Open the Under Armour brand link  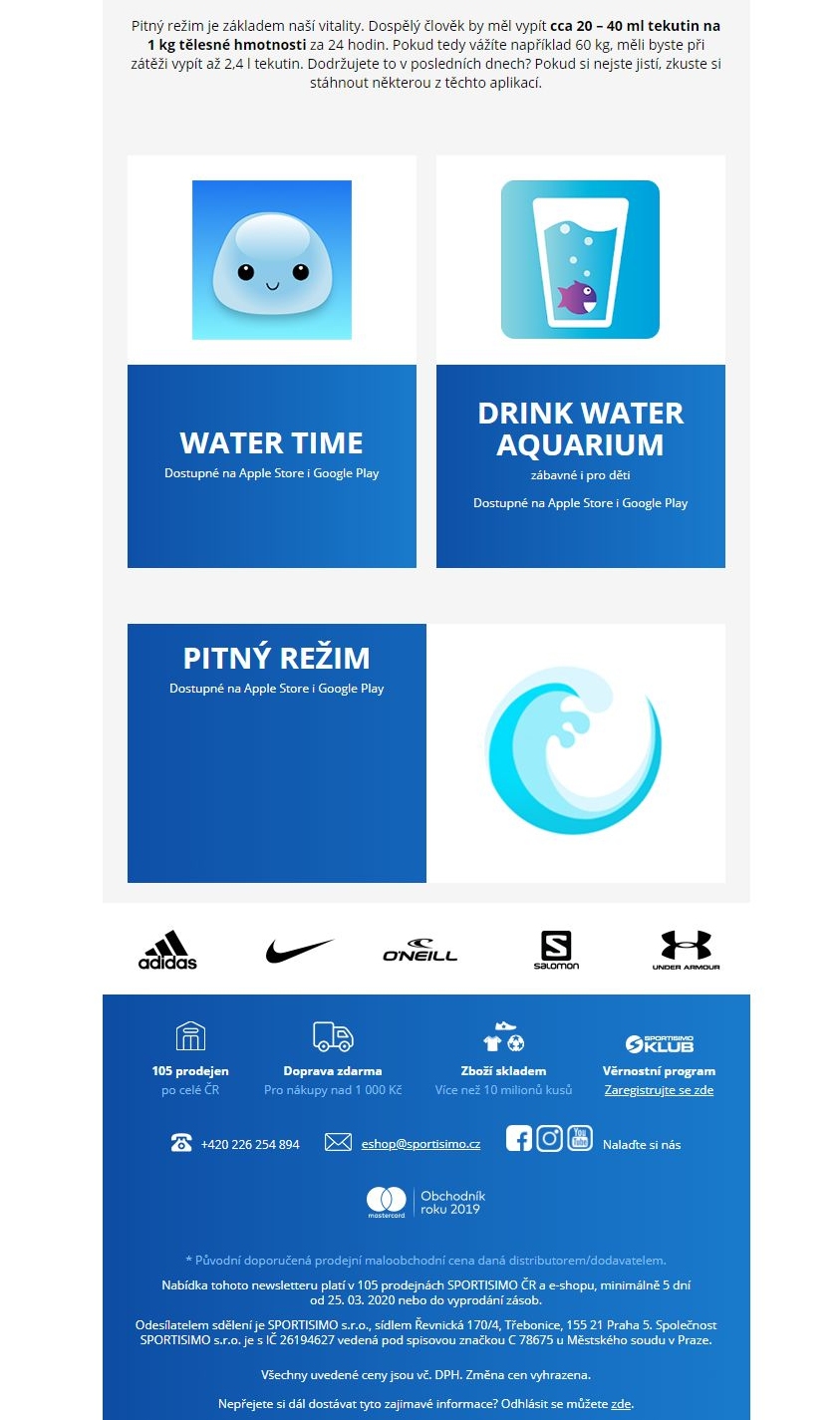click(x=686, y=950)
